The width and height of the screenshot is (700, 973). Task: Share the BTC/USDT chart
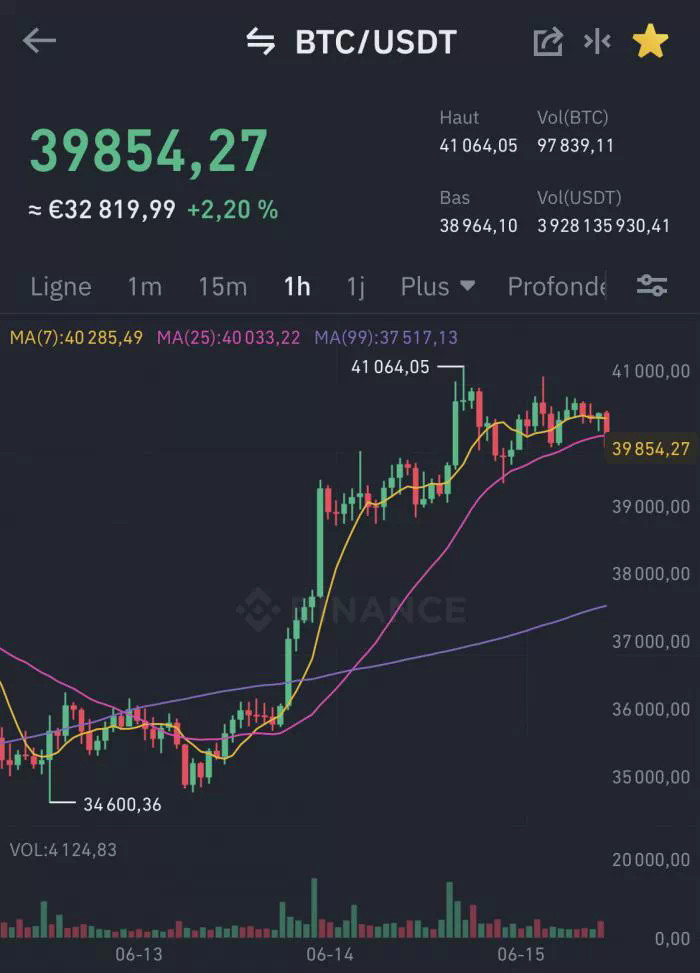tap(547, 42)
